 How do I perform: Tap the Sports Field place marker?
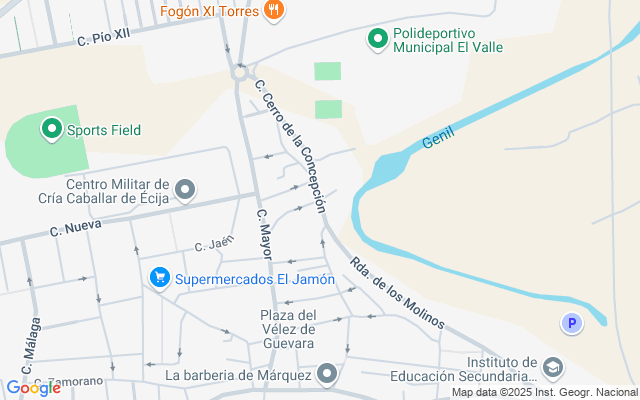[x=52, y=129]
